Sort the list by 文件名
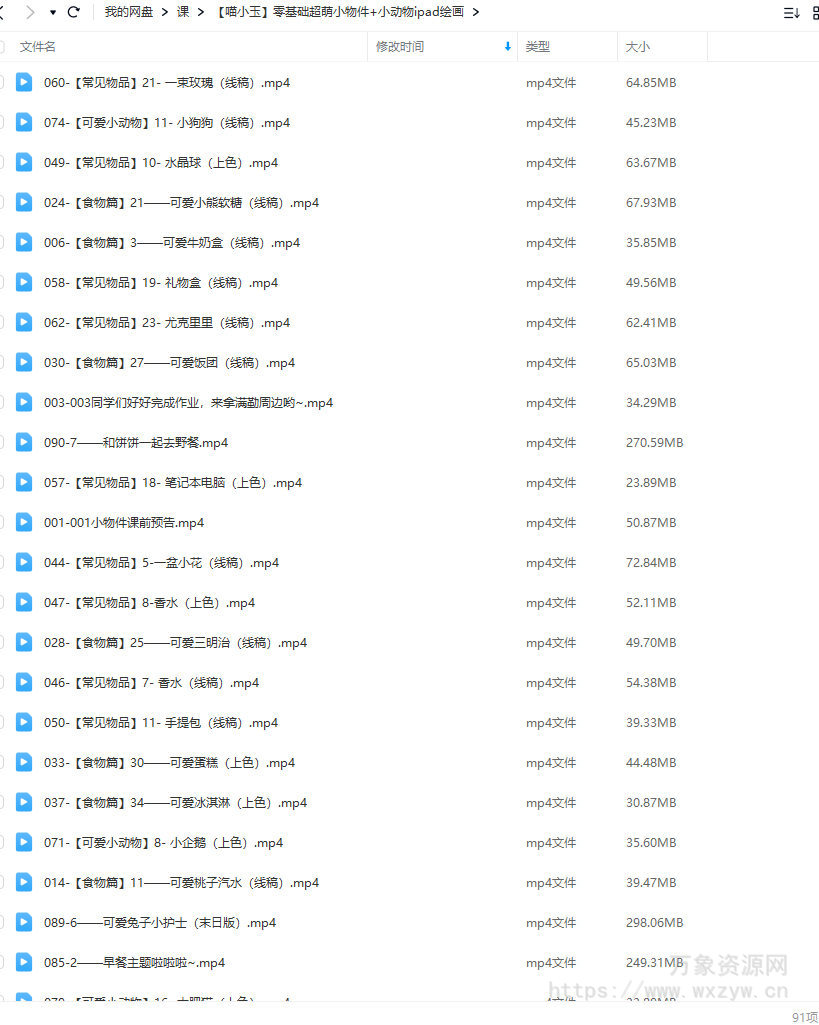 [38, 47]
